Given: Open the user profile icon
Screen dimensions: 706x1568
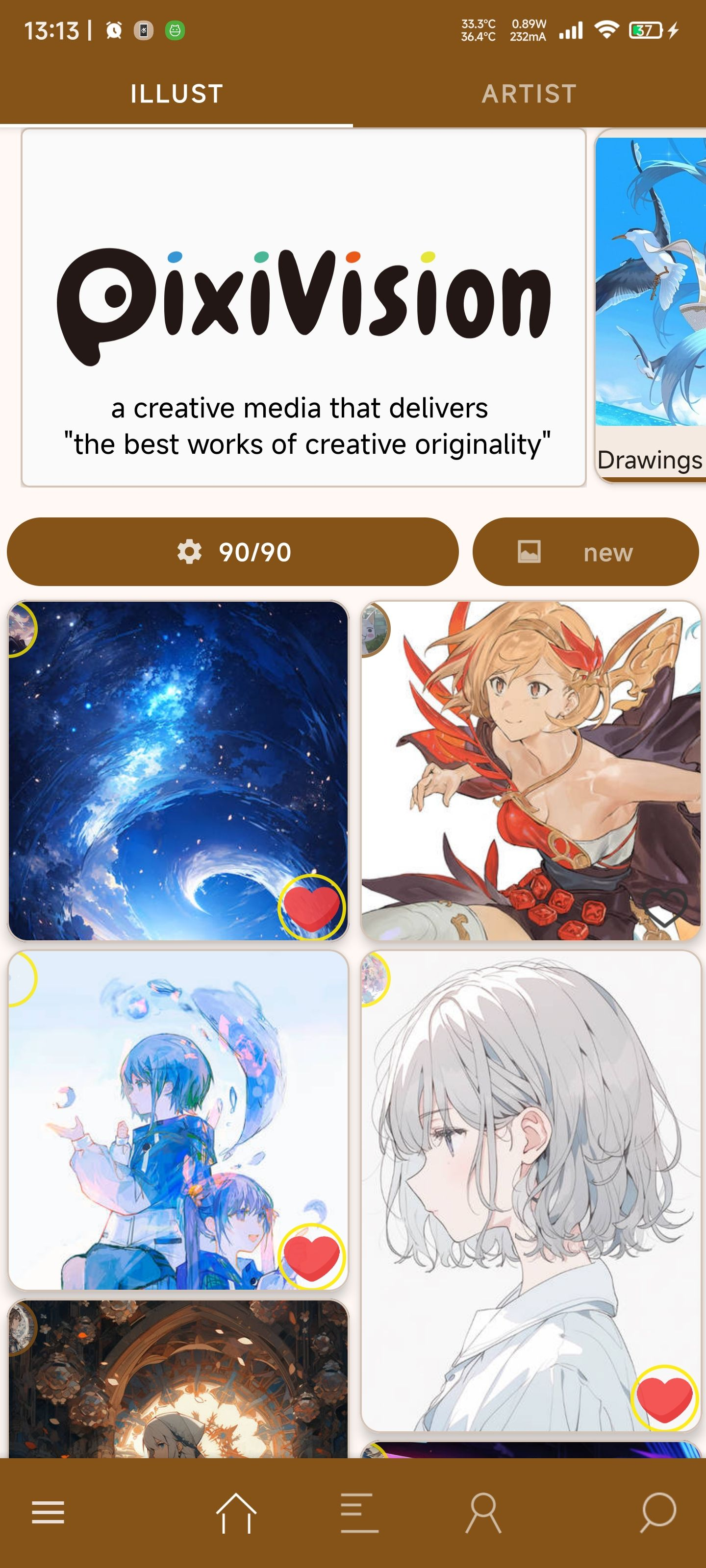Looking at the screenshot, I should pyautogui.click(x=483, y=1512).
